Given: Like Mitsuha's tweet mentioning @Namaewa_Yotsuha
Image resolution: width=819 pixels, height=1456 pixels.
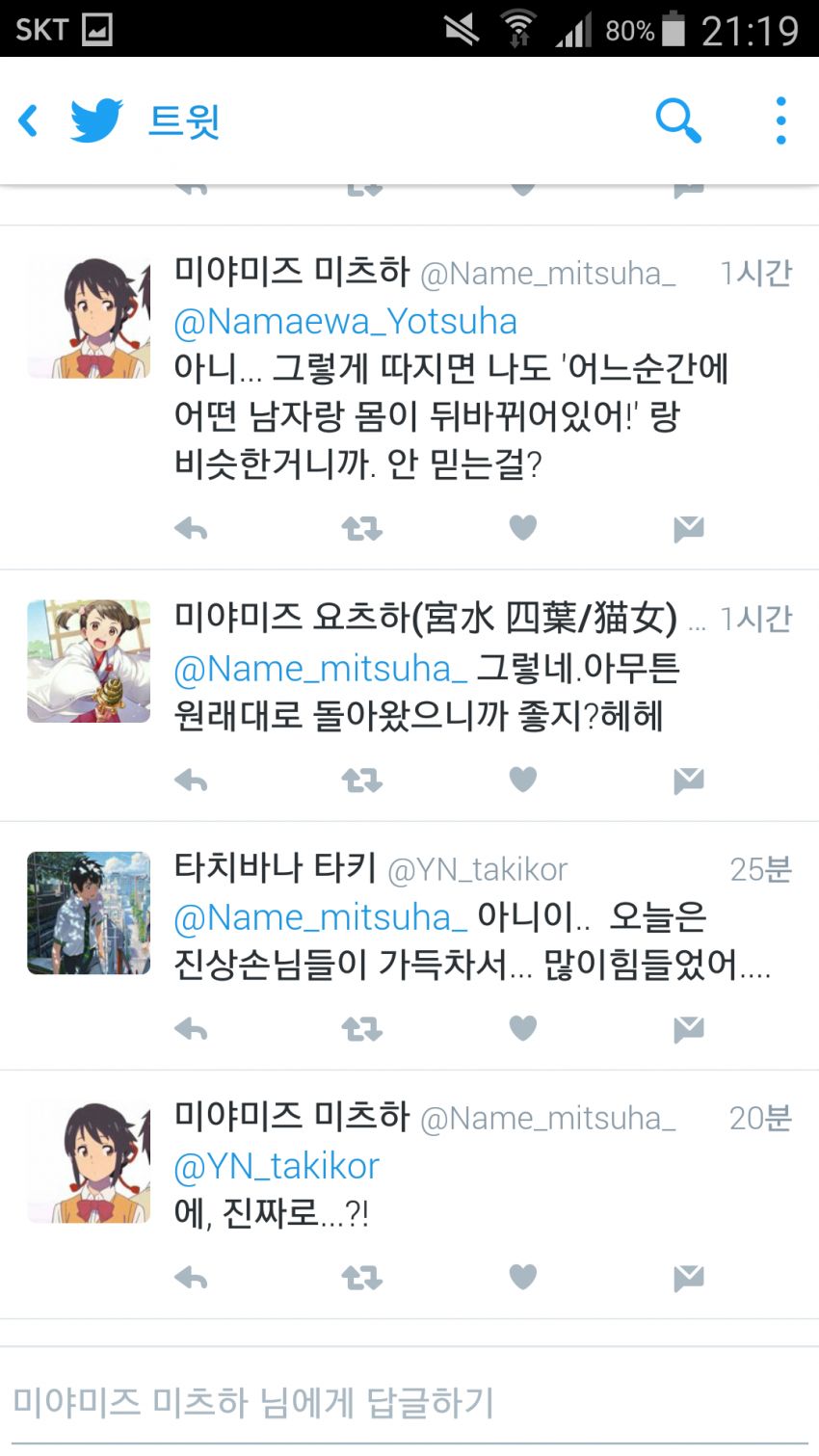Looking at the screenshot, I should tap(522, 528).
